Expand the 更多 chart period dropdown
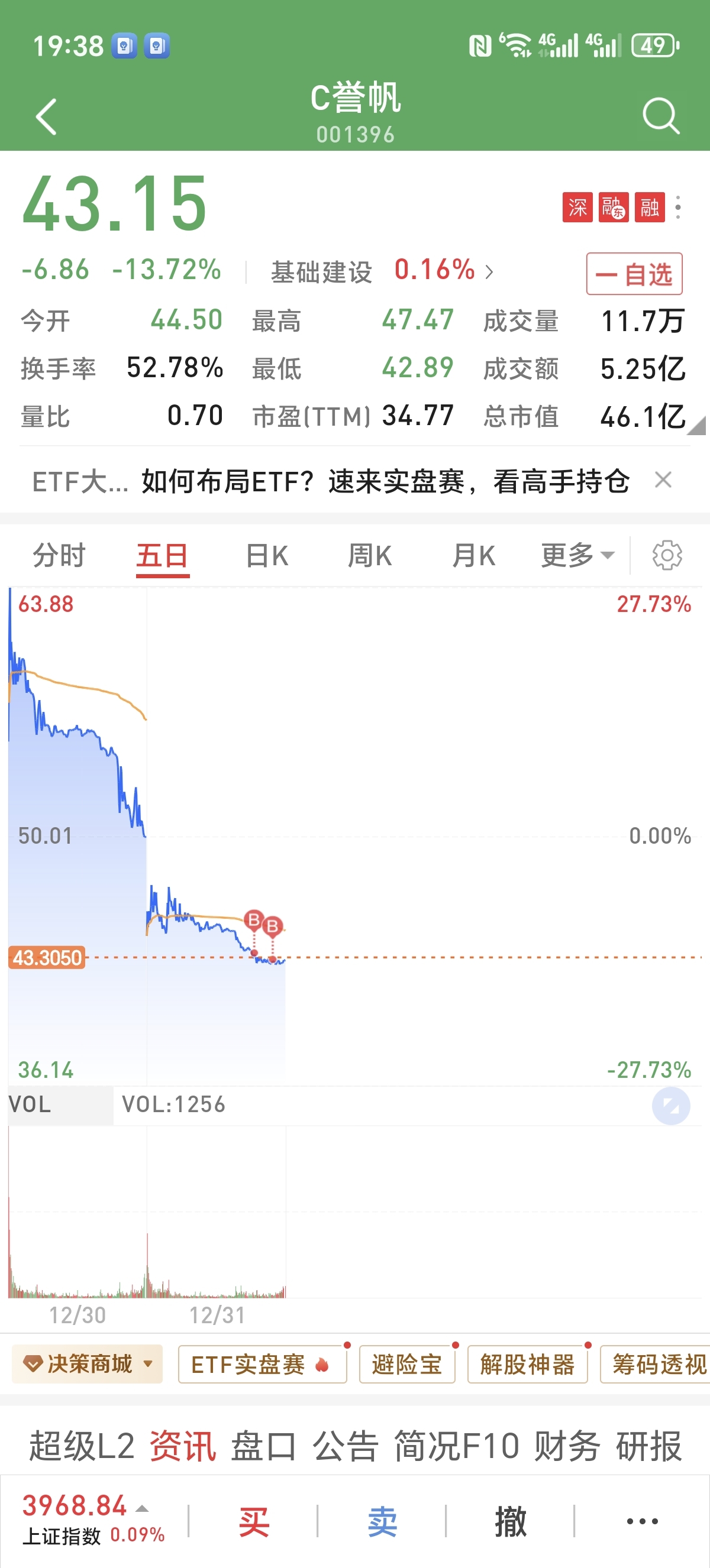The width and height of the screenshot is (710, 1568). click(x=578, y=555)
